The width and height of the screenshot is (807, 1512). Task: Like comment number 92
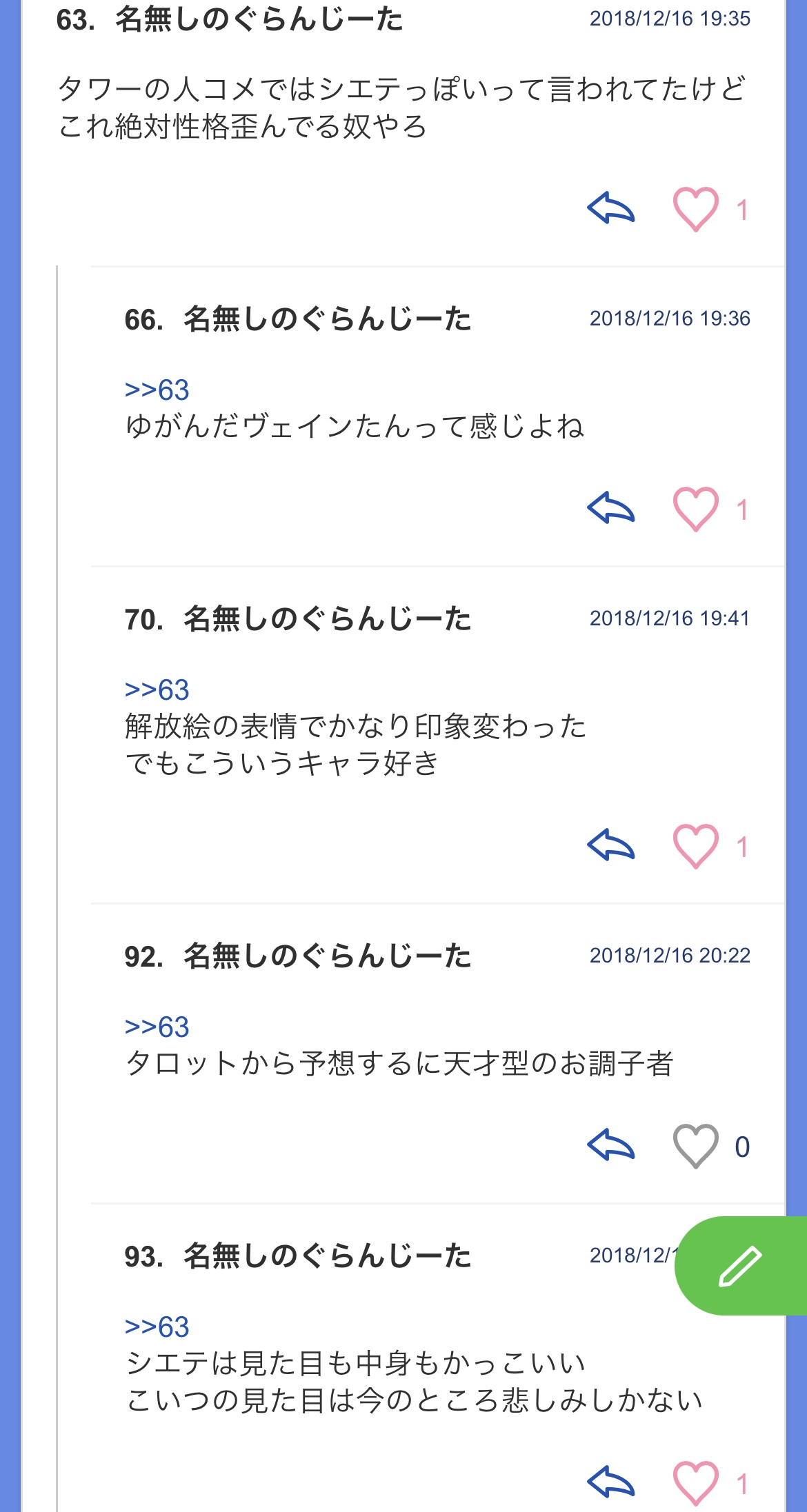(695, 1146)
